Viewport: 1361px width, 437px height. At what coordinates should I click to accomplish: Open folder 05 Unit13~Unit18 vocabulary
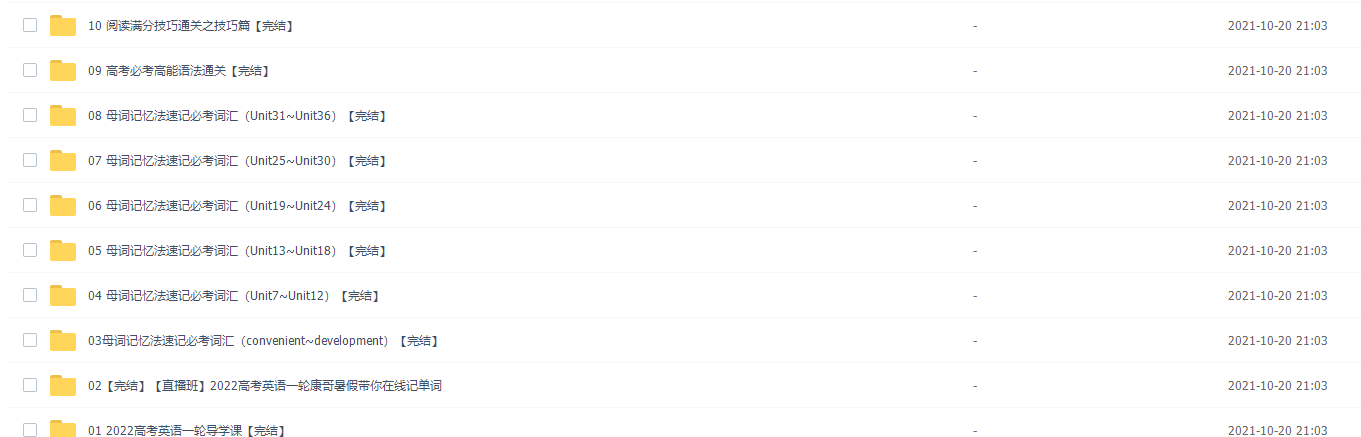click(237, 251)
